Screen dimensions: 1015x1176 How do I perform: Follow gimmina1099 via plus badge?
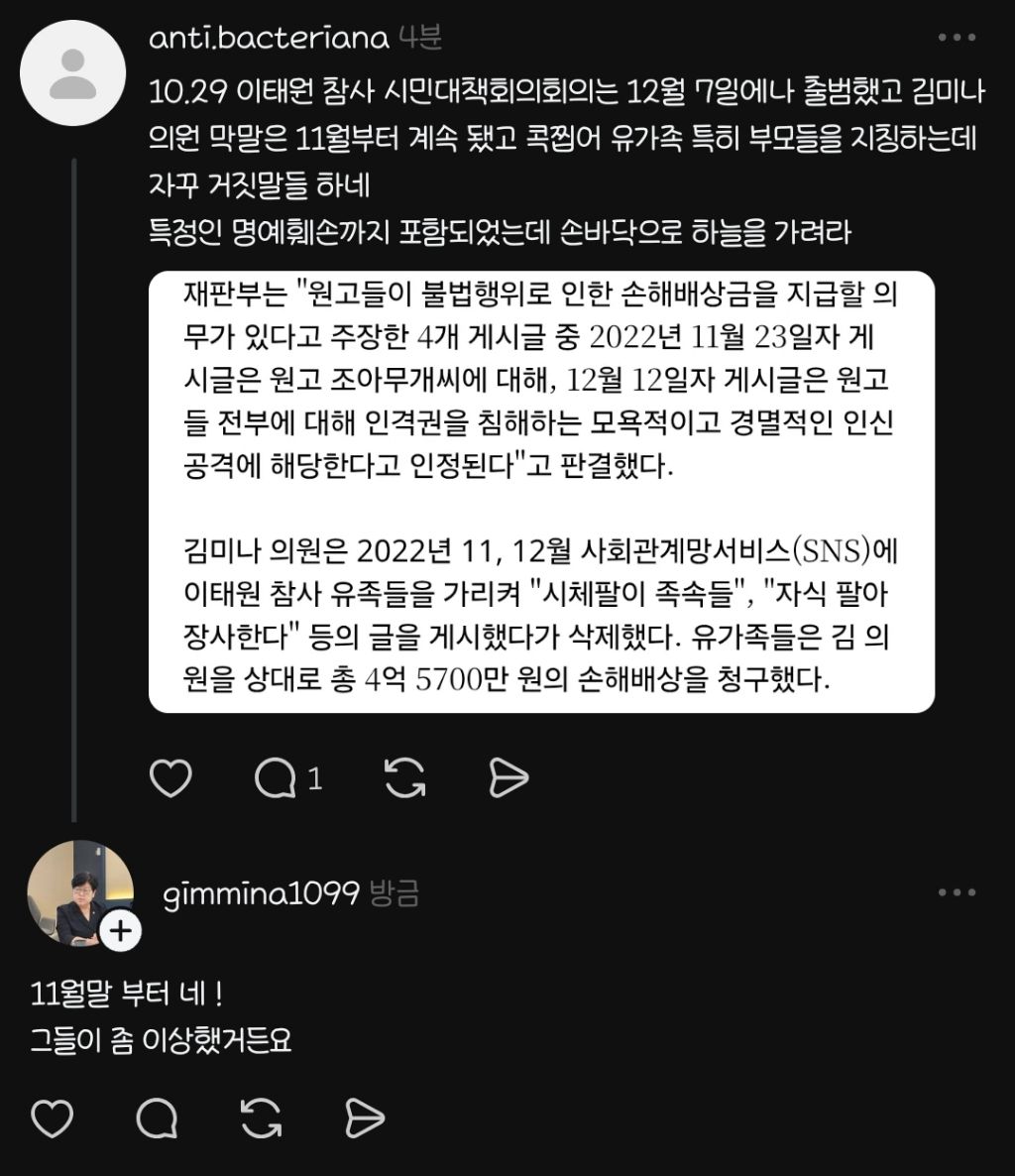[121, 931]
